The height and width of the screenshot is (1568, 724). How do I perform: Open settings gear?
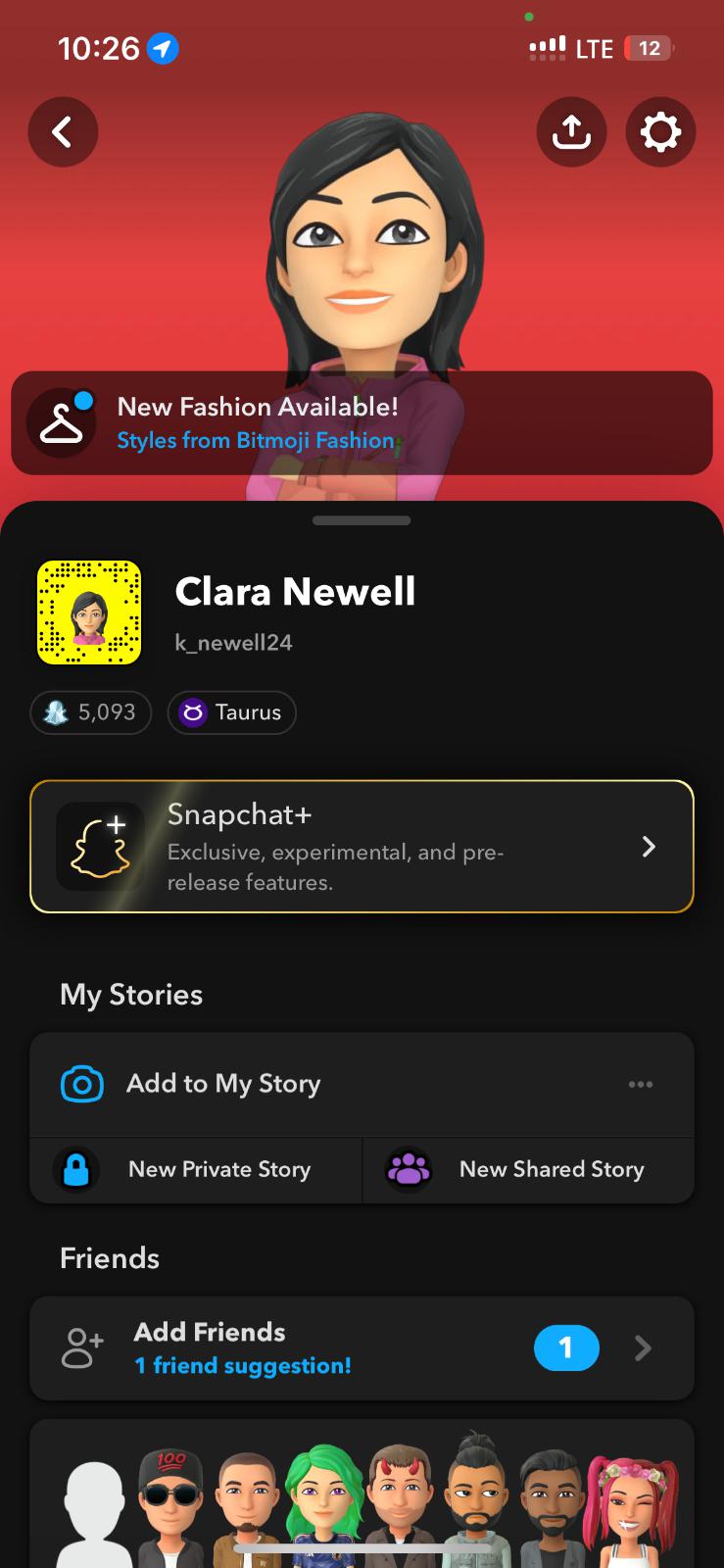pos(660,132)
